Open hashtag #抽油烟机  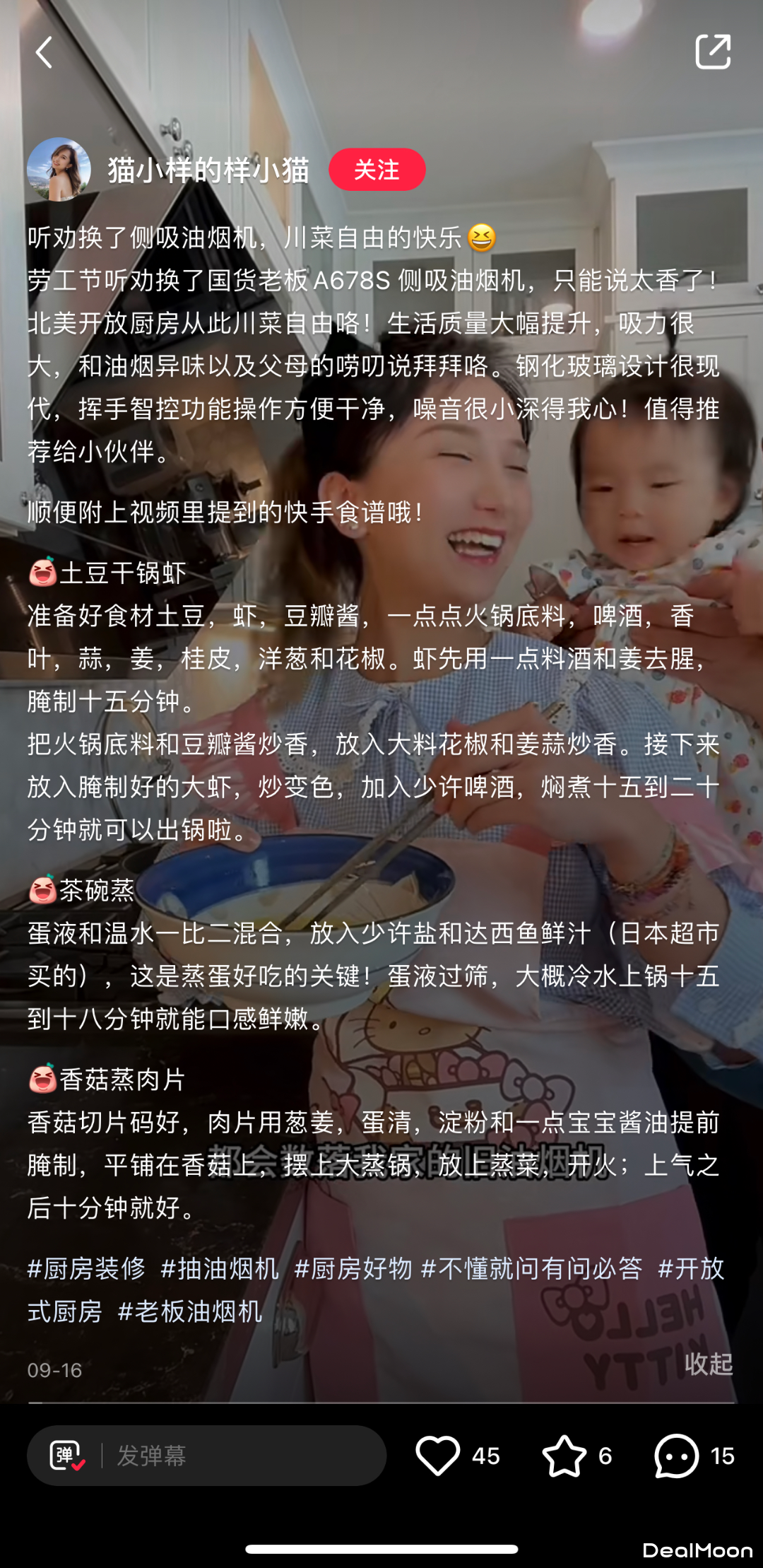click(x=220, y=1268)
